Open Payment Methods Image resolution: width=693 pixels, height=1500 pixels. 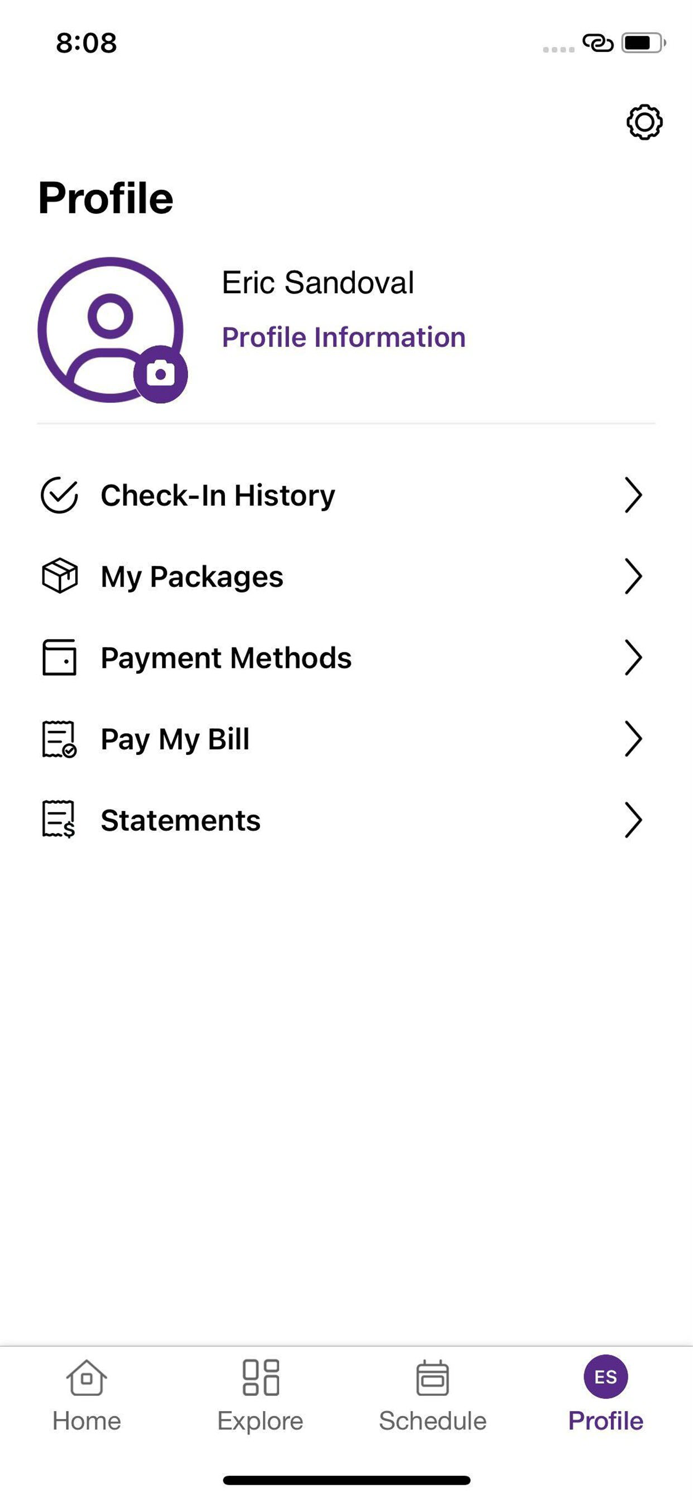[x=346, y=658]
